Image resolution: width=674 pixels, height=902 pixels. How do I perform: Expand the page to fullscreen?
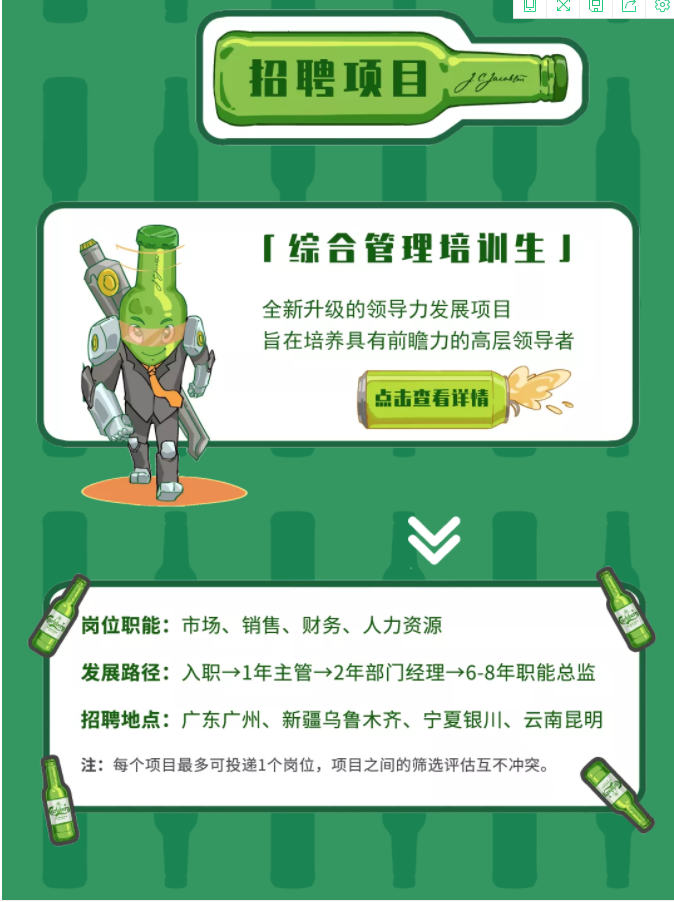[563, 5]
